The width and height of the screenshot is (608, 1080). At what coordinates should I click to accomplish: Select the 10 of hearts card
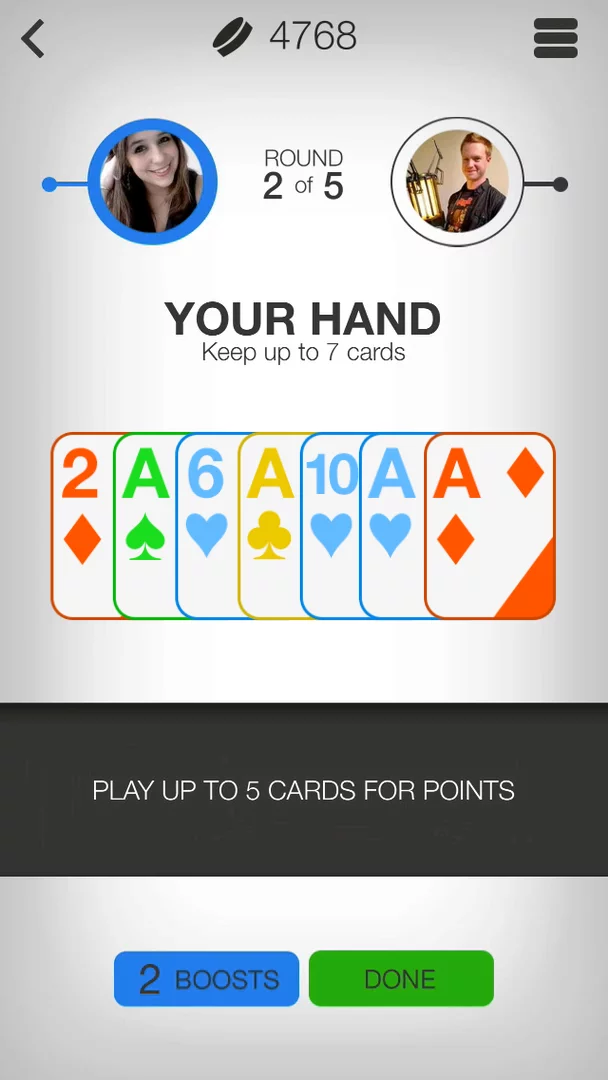point(331,525)
